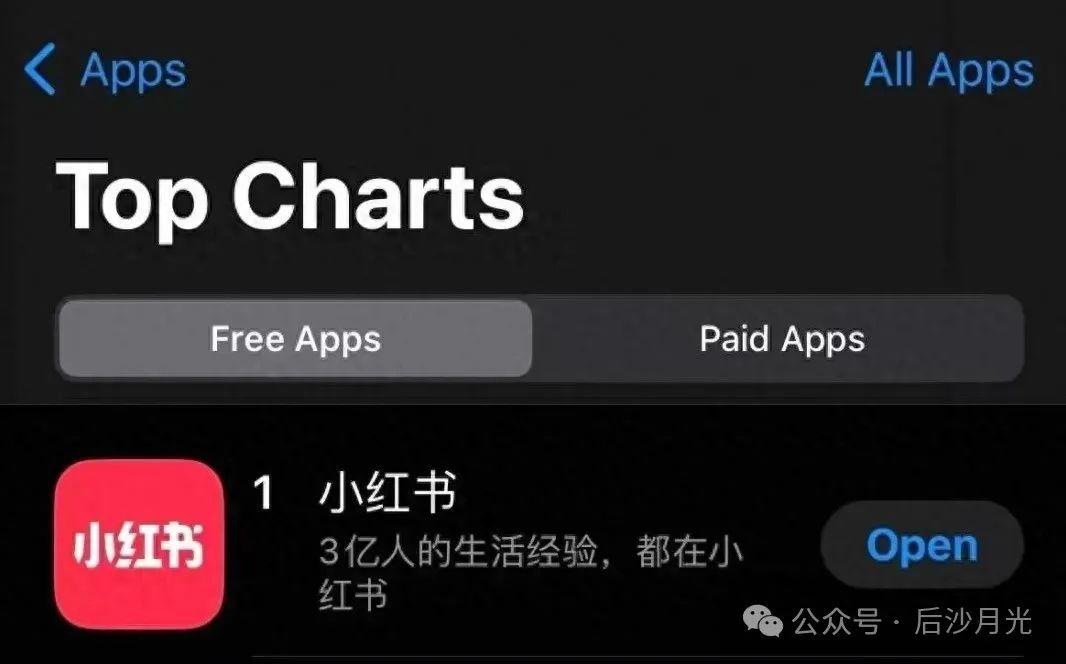This screenshot has height=664, width=1066.
Task: View the 小红书 app details
Action: pyautogui.click(x=388, y=494)
